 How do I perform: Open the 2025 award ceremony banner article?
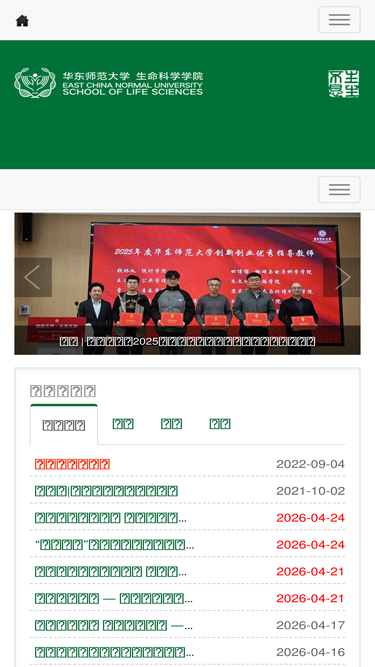tap(187, 341)
